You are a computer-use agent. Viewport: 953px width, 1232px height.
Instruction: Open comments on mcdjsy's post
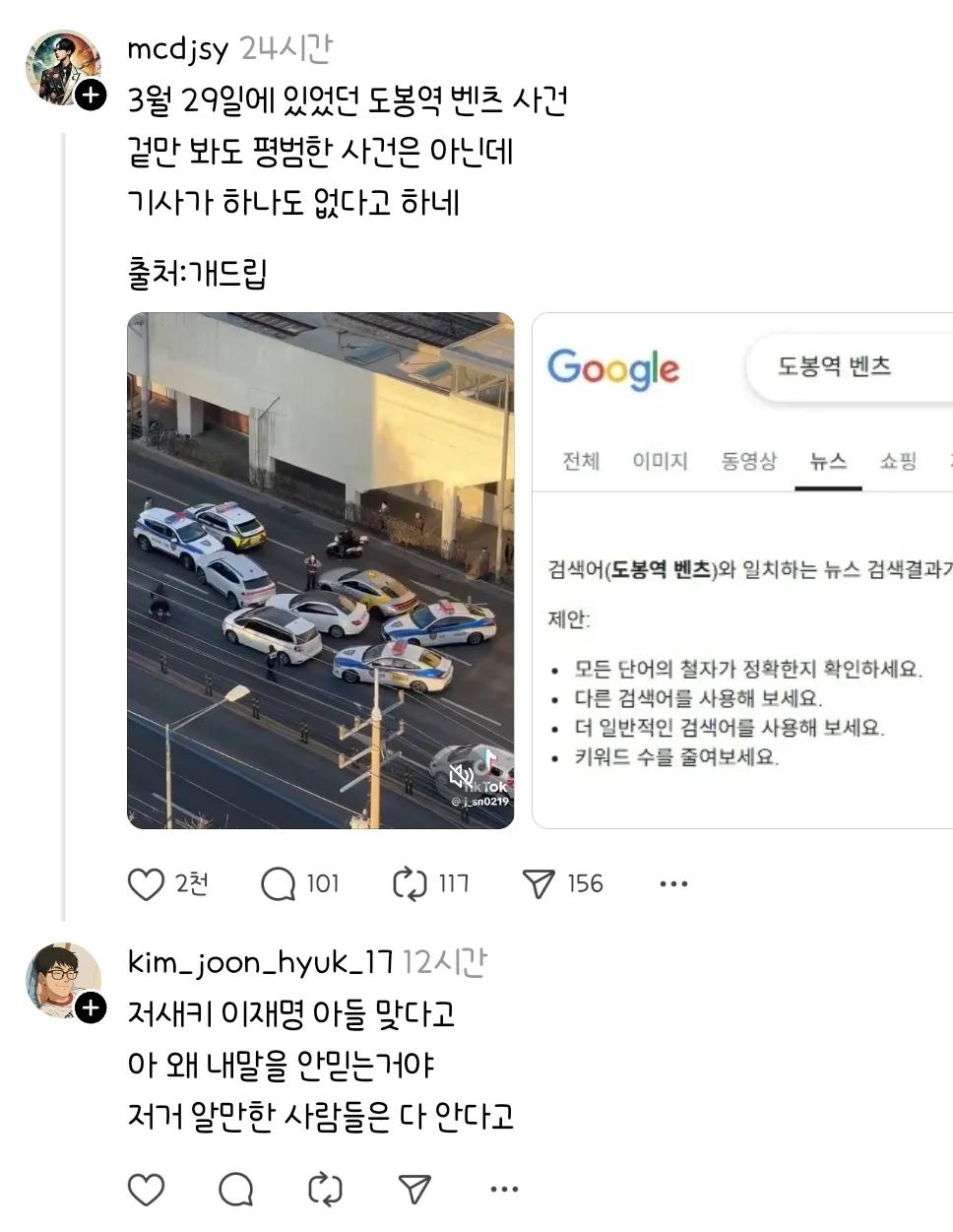[278, 883]
